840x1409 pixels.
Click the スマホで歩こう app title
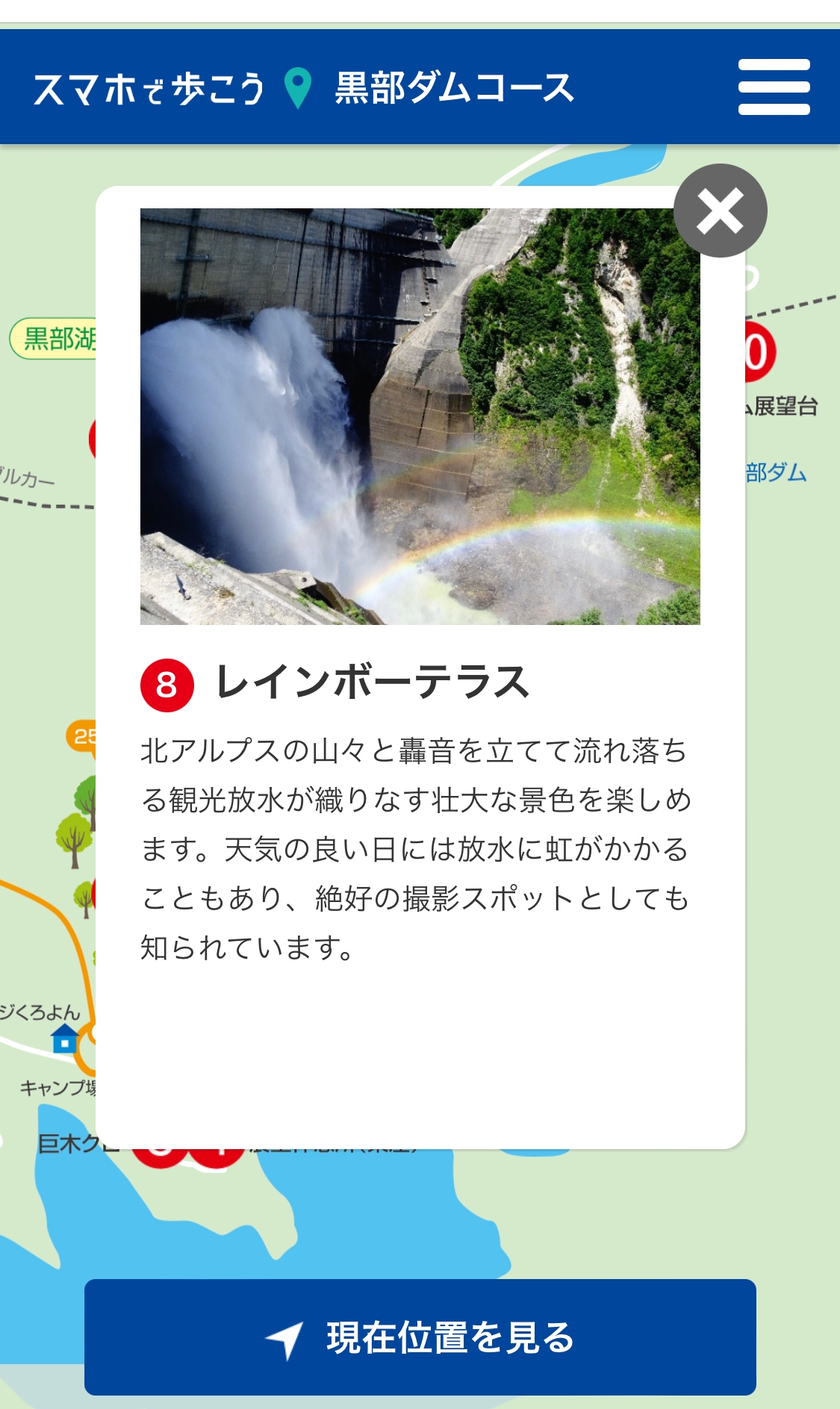point(148,87)
